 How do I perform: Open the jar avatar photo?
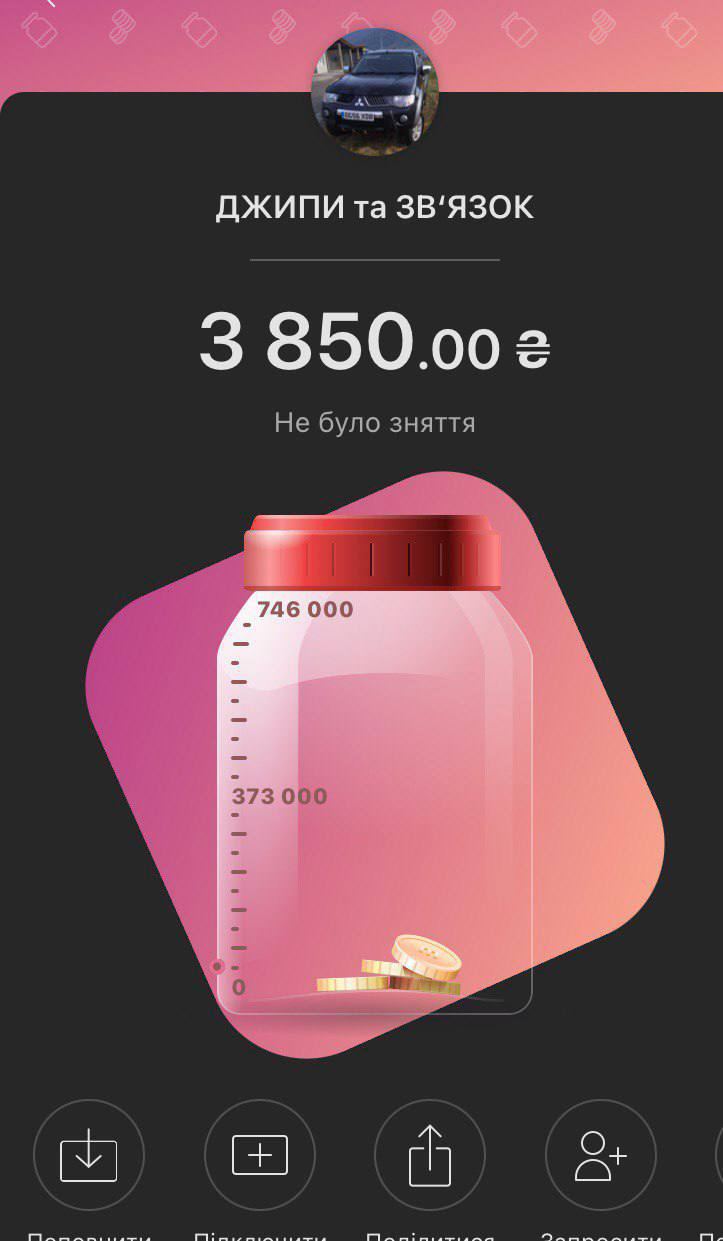pyautogui.click(x=376, y=92)
